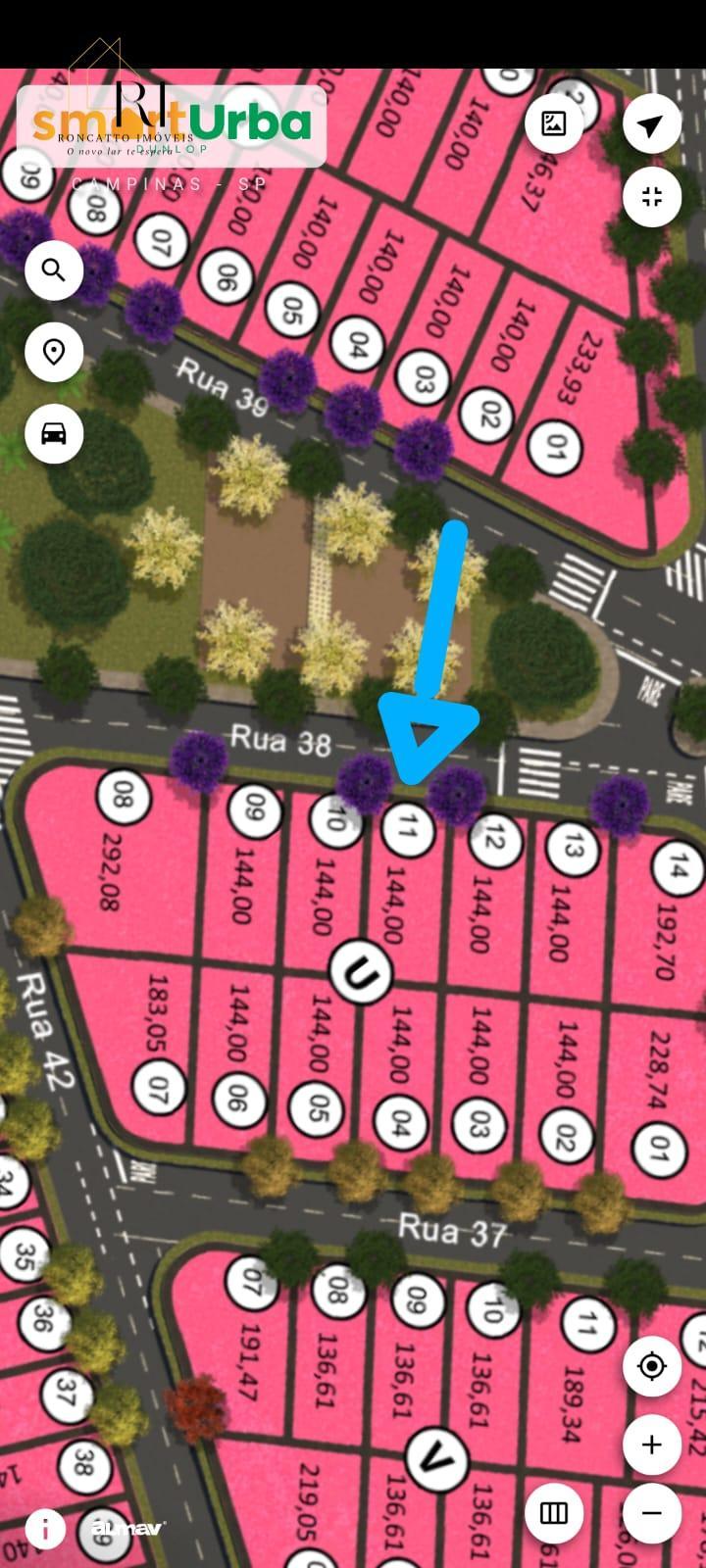Zoom in with the plus button
The image size is (706, 1568).
coord(652,1445)
